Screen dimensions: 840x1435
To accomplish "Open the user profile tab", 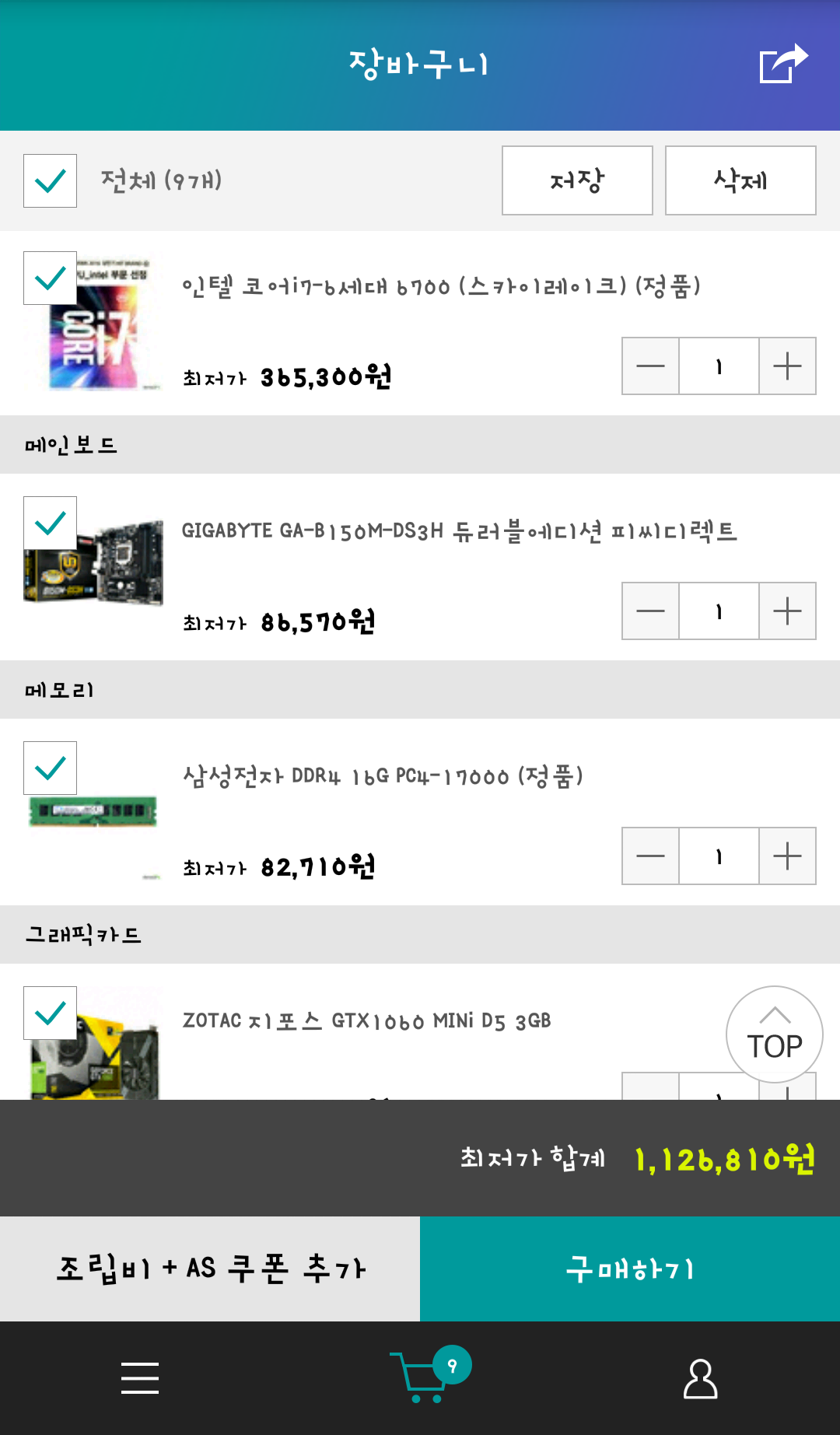I will pos(700,1378).
